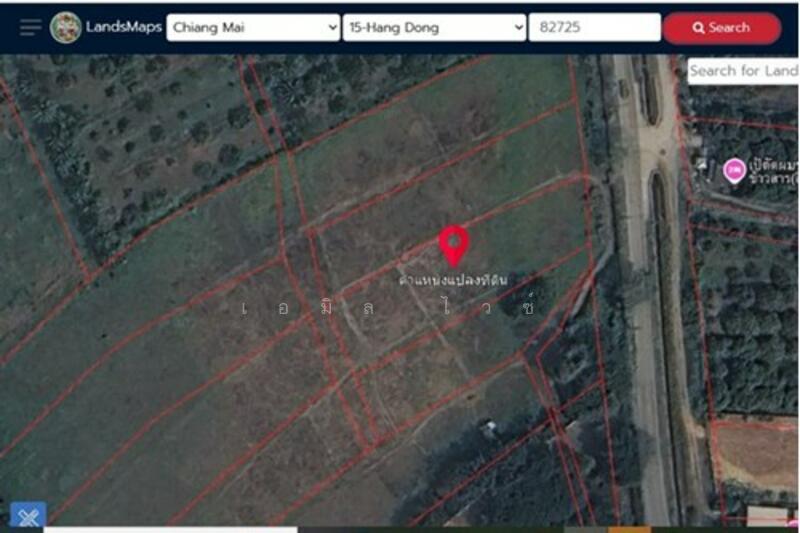Open the Chiang Mai province dropdown

click(x=253, y=28)
